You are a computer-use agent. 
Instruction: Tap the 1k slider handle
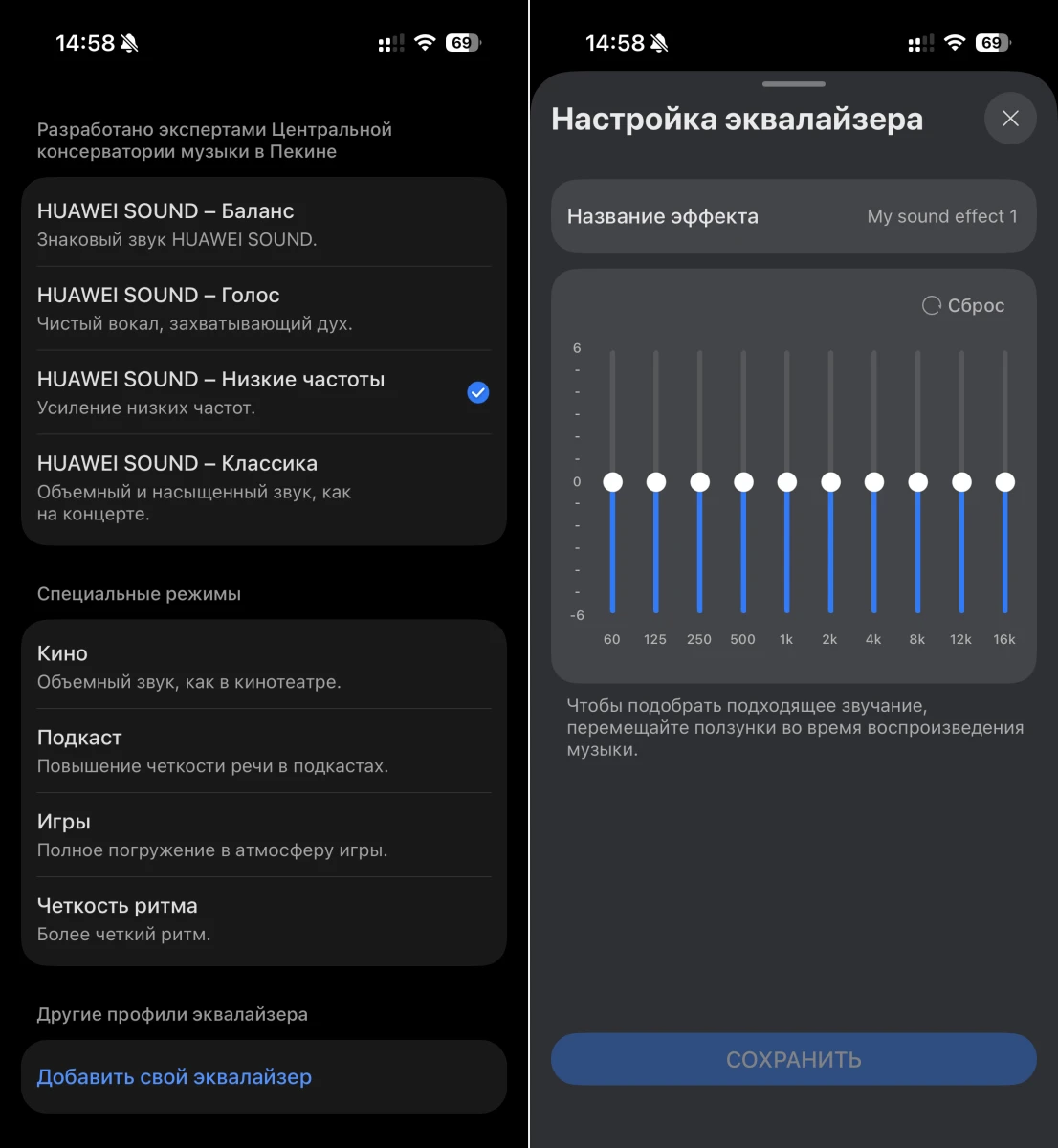click(787, 482)
